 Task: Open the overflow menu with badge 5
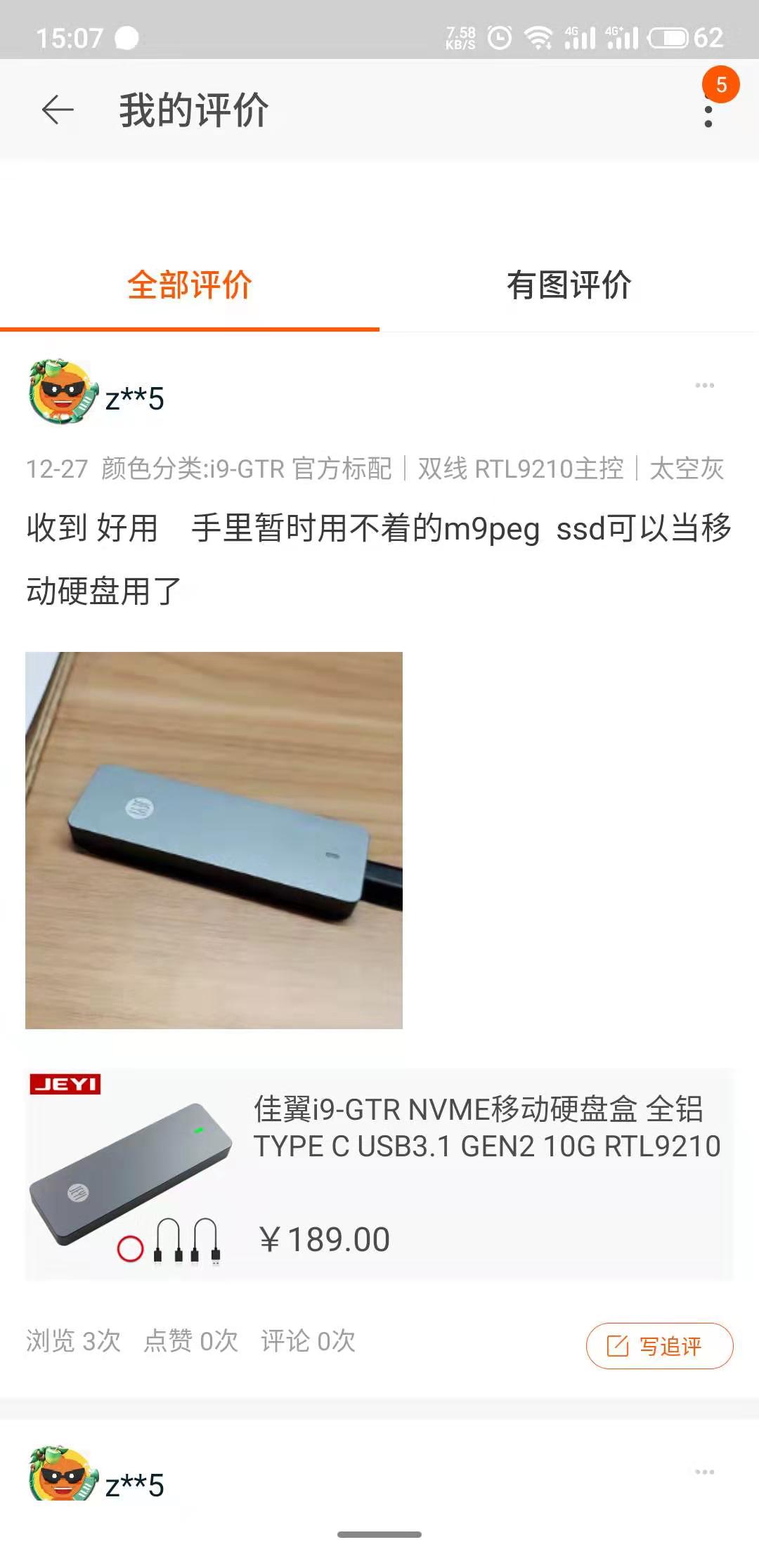[x=708, y=112]
